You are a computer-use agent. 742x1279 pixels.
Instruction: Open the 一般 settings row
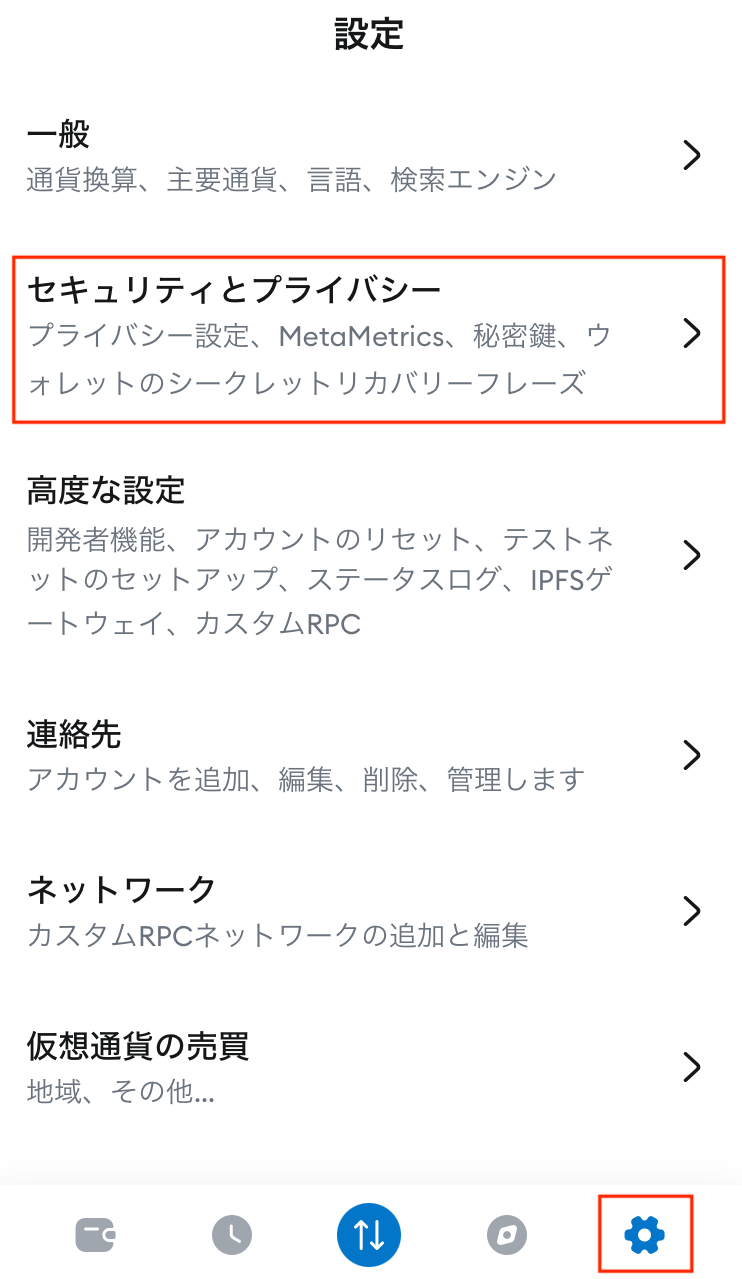(x=370, y=156)
